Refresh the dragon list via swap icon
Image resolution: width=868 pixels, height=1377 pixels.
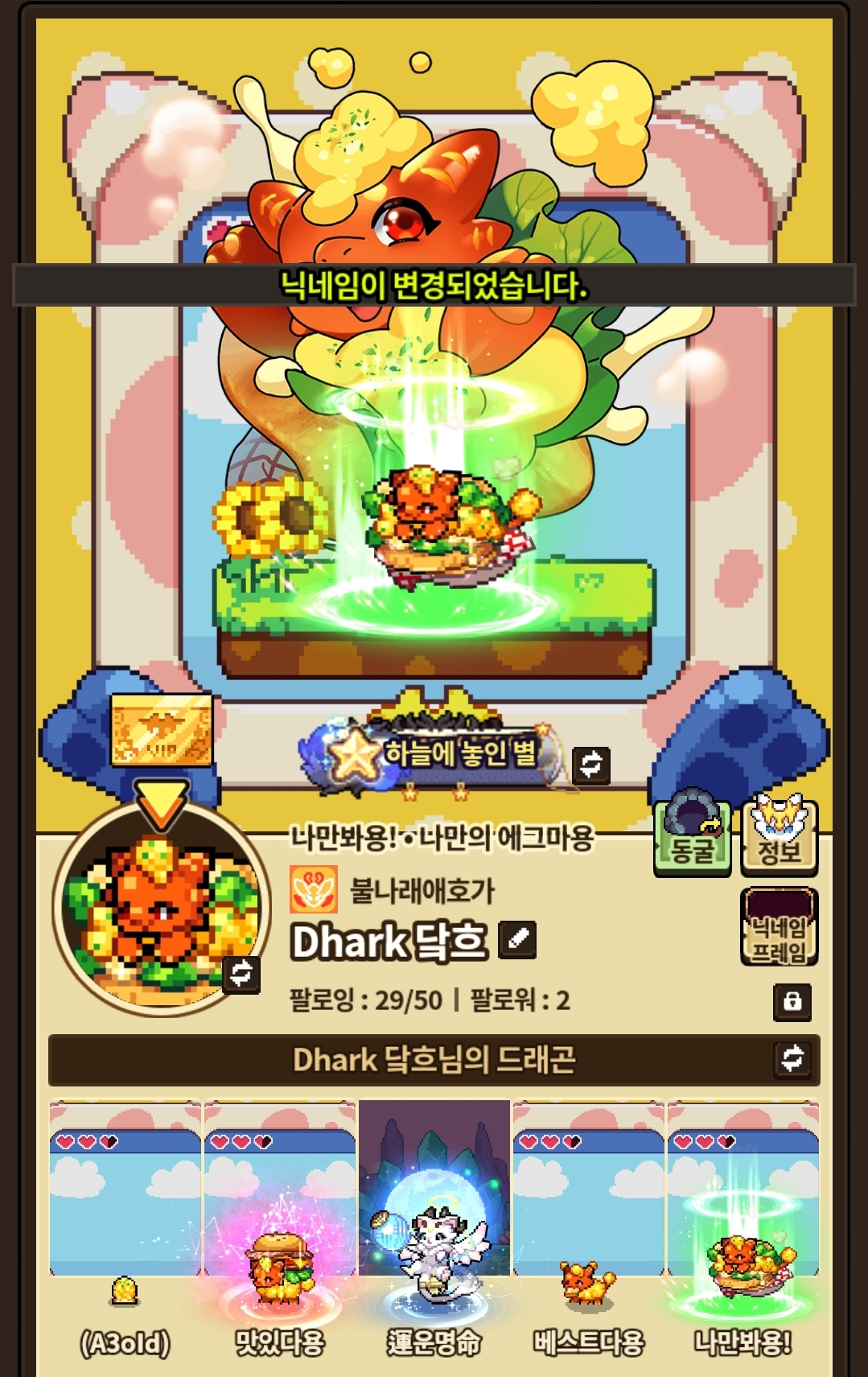coord(793,1058)
